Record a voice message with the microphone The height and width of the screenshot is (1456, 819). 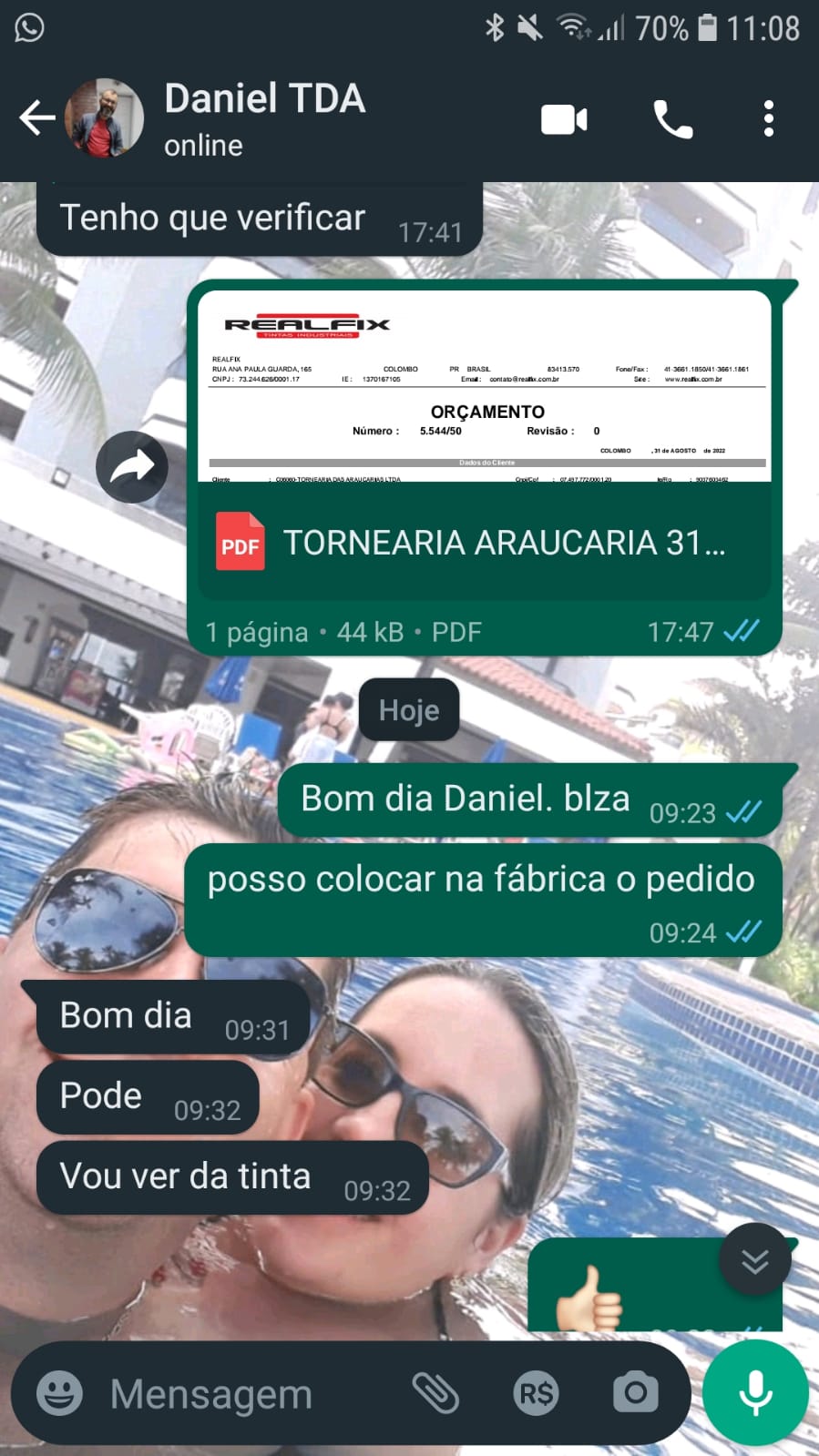pos(755,1393)
